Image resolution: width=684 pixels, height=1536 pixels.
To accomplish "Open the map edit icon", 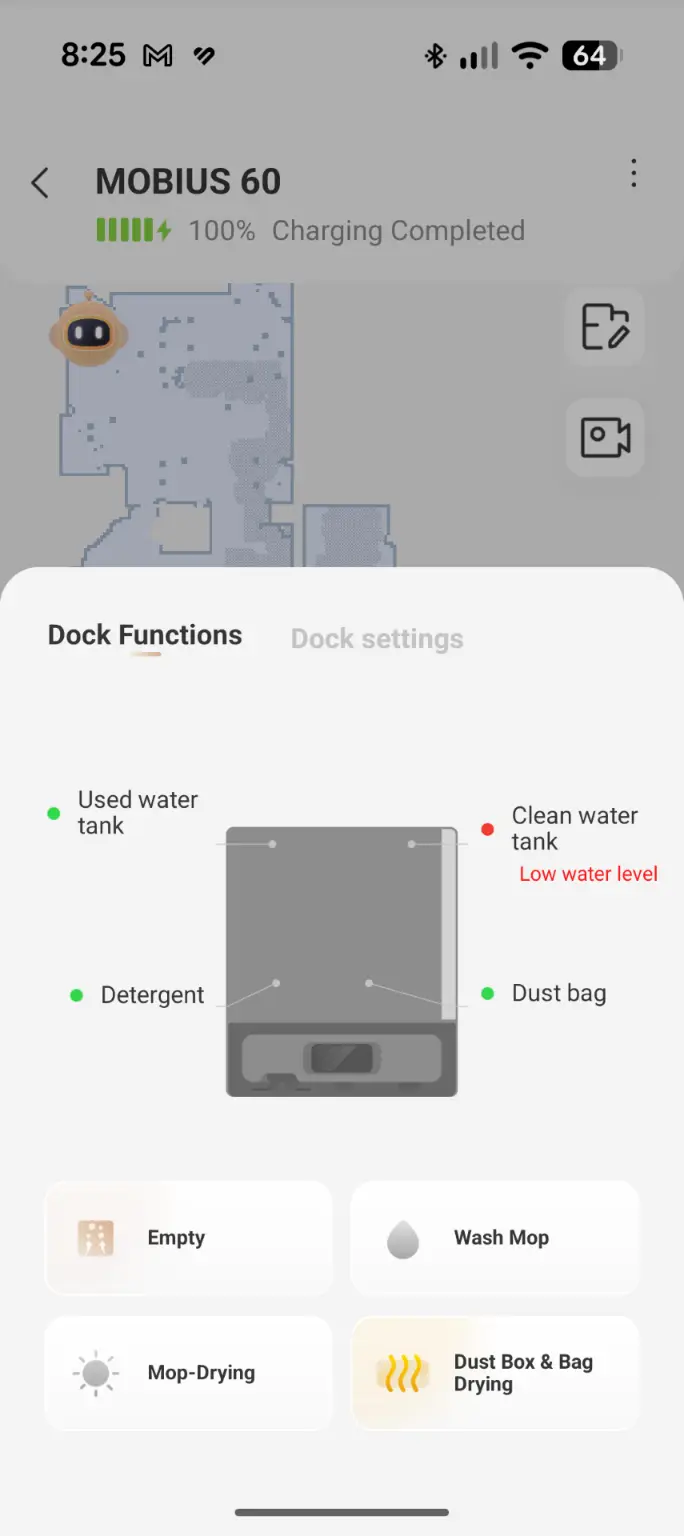I will point(605,327).
